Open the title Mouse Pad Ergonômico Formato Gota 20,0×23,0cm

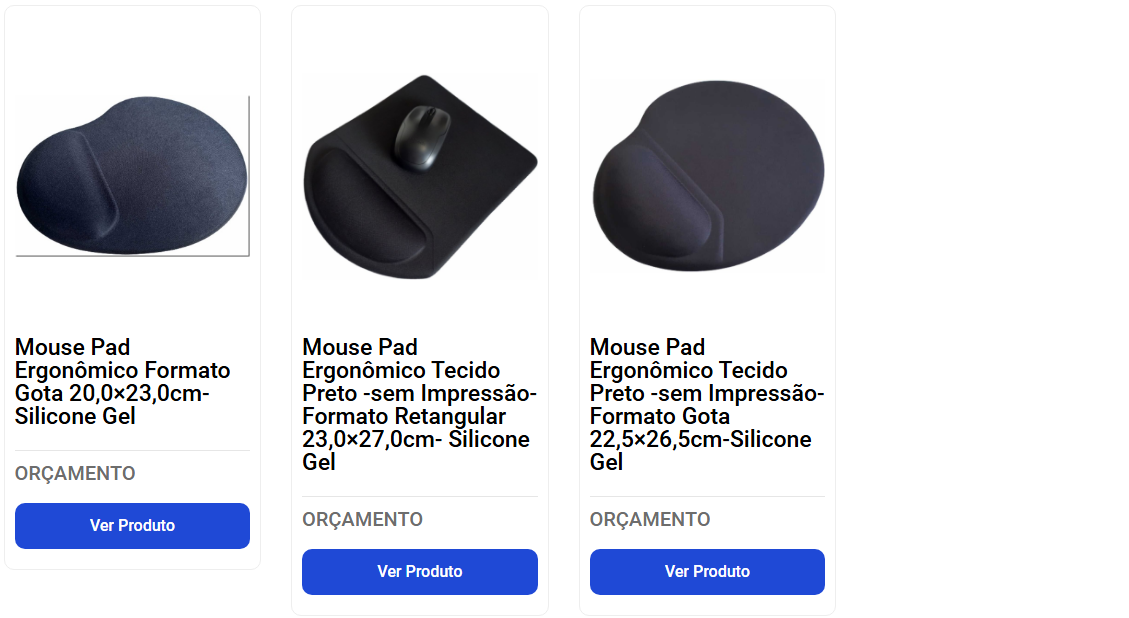click(122, 382)
